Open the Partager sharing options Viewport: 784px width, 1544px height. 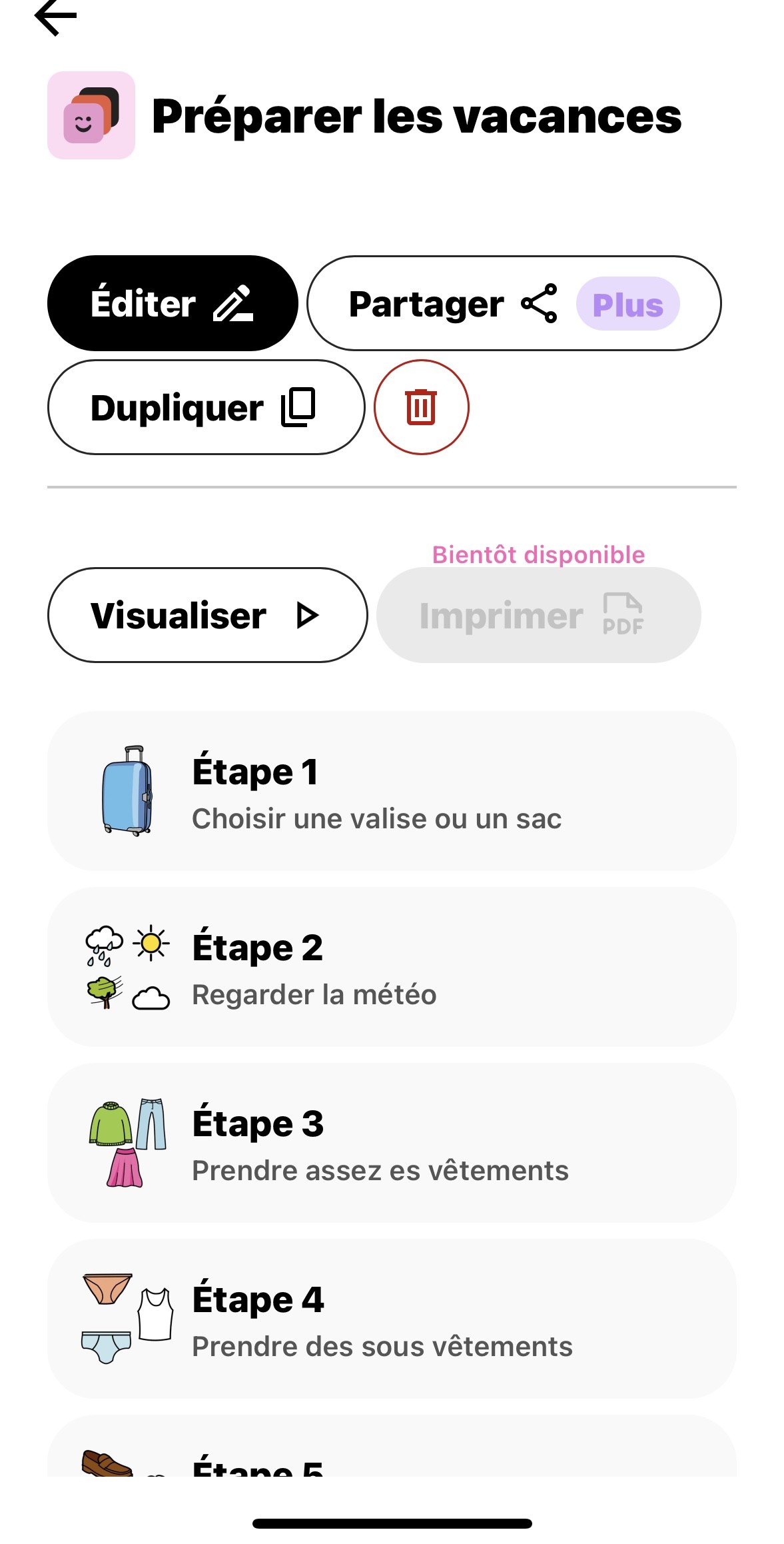tap(426, 303)
